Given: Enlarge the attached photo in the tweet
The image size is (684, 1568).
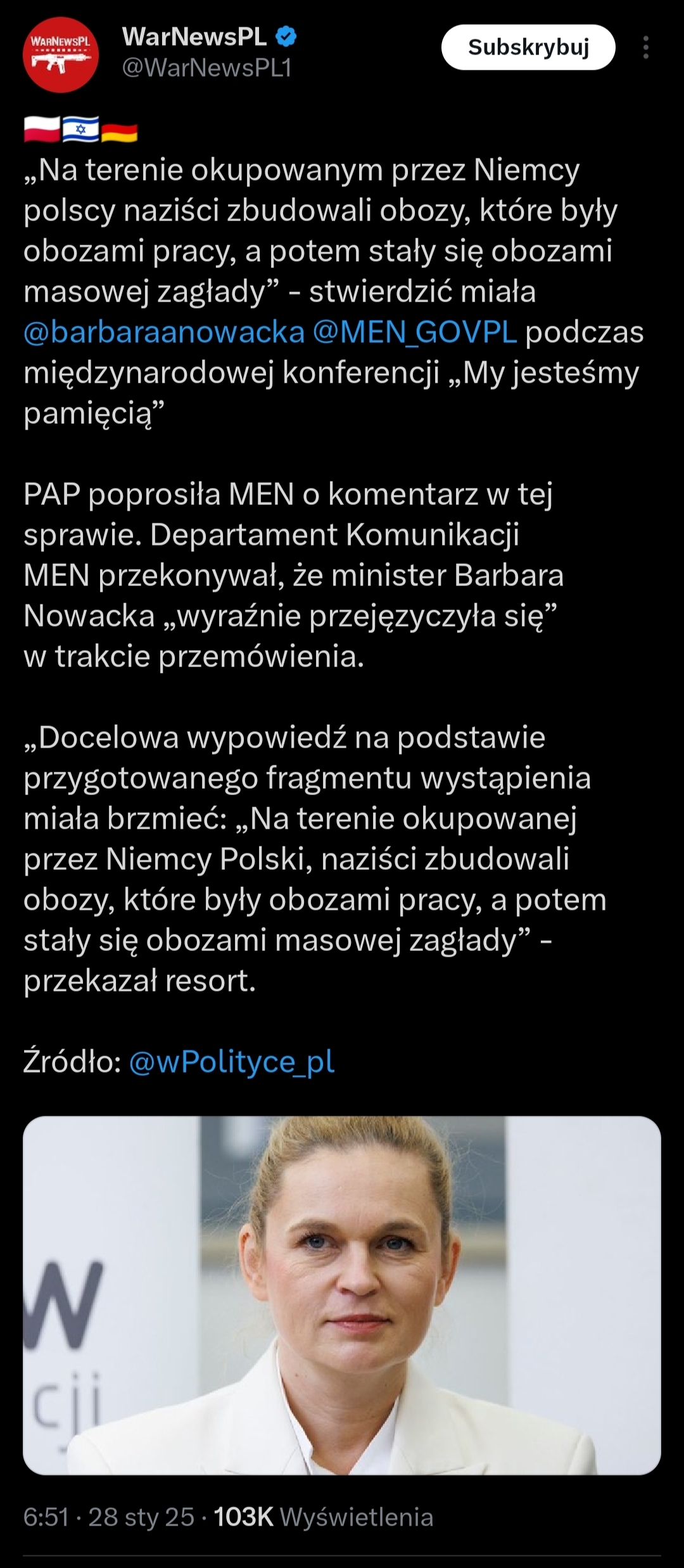Looking at the screenshot, I should tap(342, 1295).
